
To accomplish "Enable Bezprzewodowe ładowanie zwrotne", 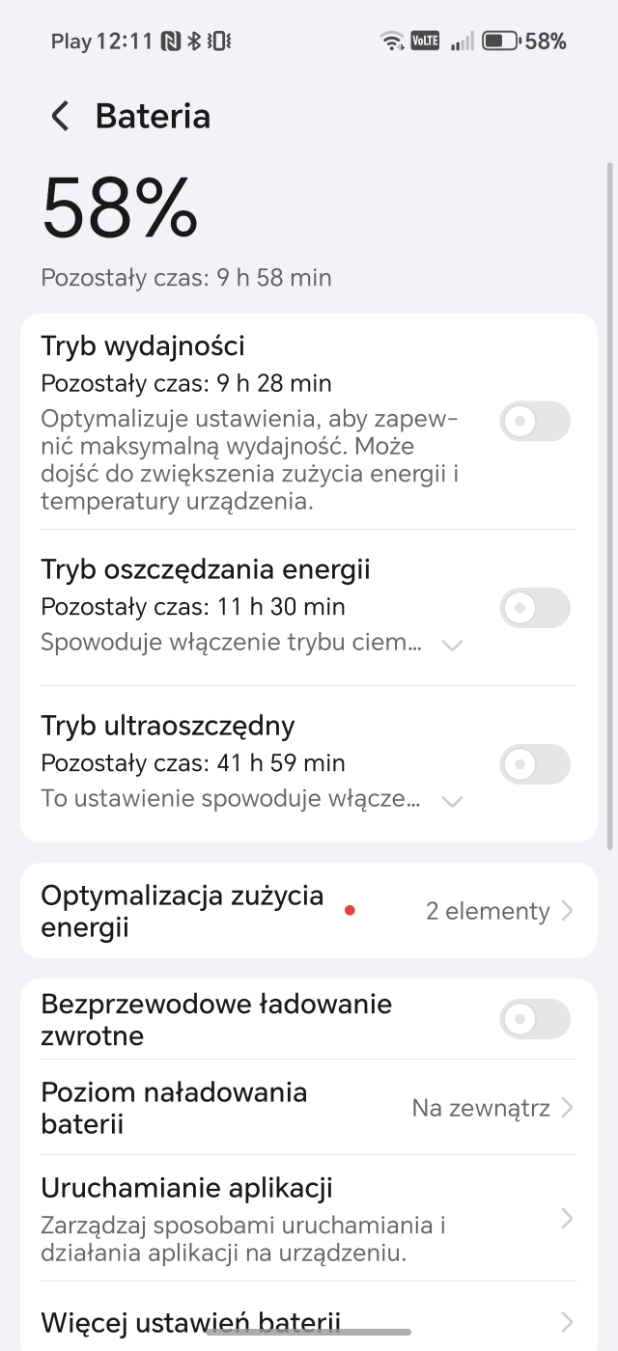I will click(x=534, y=1019).
